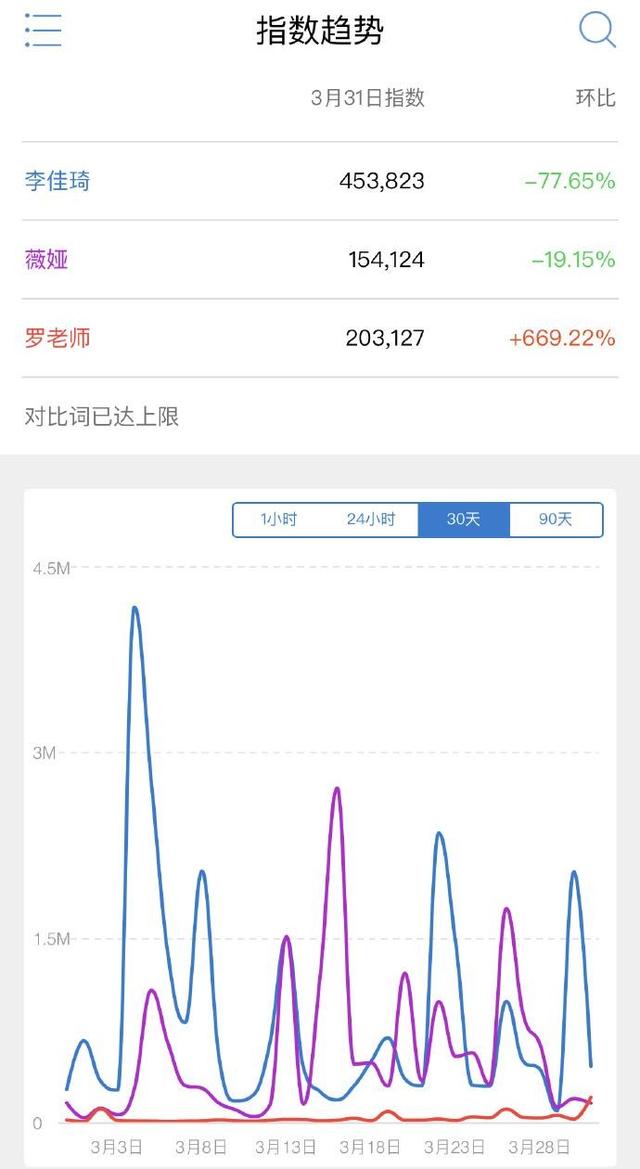
Task: Switch chart to 90天 range
Action: [x=556, y=520]
